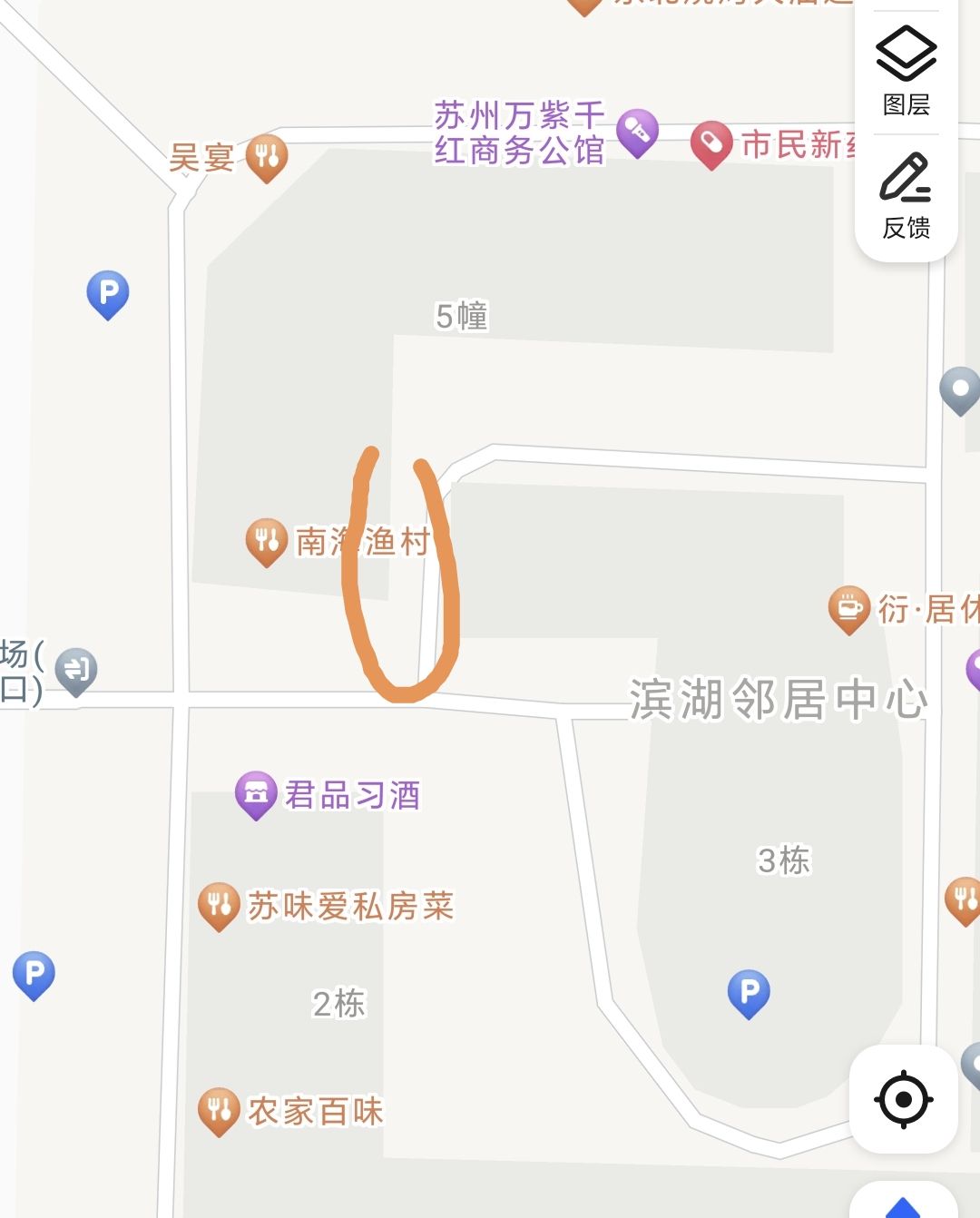Select the 农家百味 restaurant pin
The height and width of the screenshot is (1218, 980).
[219, 1110]
